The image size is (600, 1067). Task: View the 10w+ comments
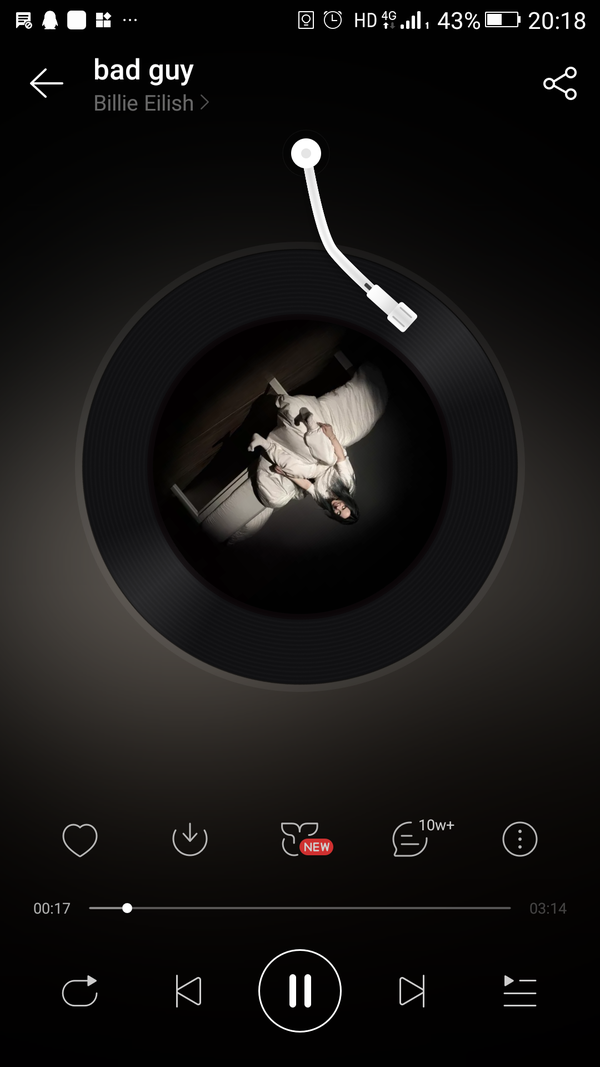(412, 840)
